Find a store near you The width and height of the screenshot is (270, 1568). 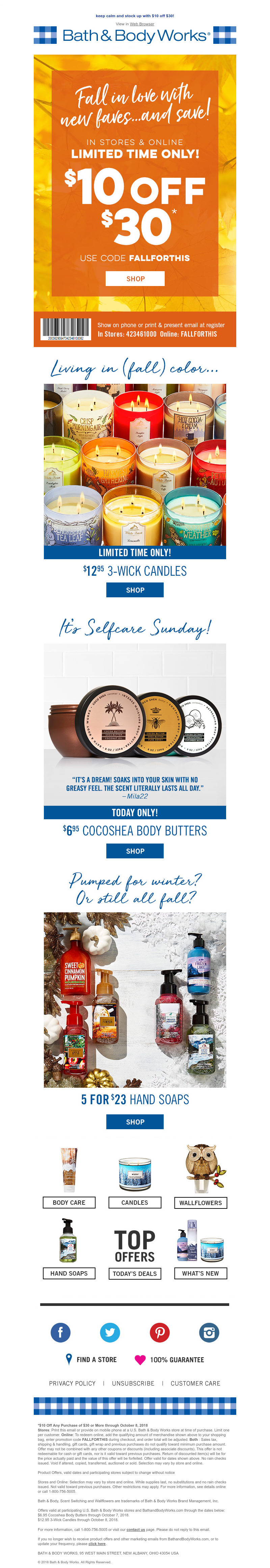(x=91, y=1360)
